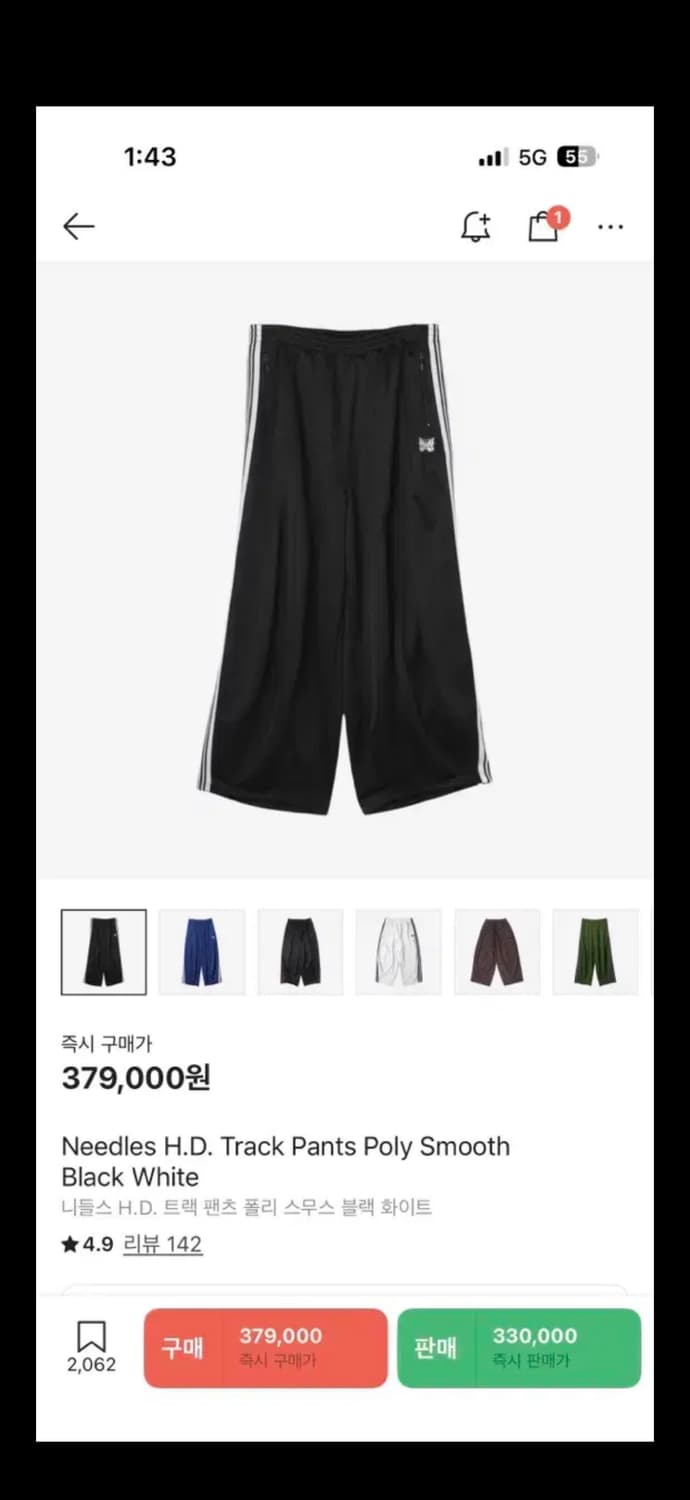Select the green track pants thumbnail
Viewport: 690px width, 1500px height.
click(595, 952)
